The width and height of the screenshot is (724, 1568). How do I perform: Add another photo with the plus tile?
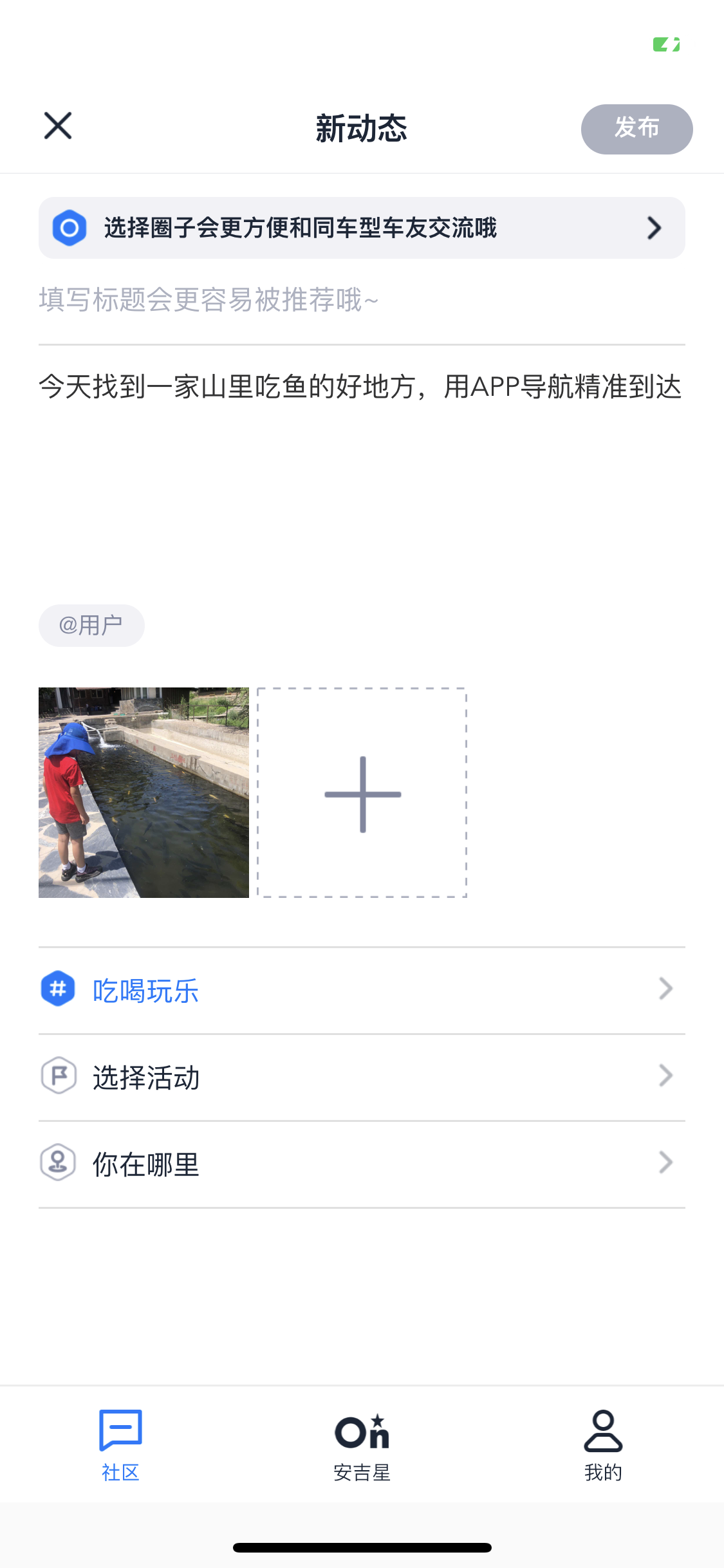coord(362,792)
